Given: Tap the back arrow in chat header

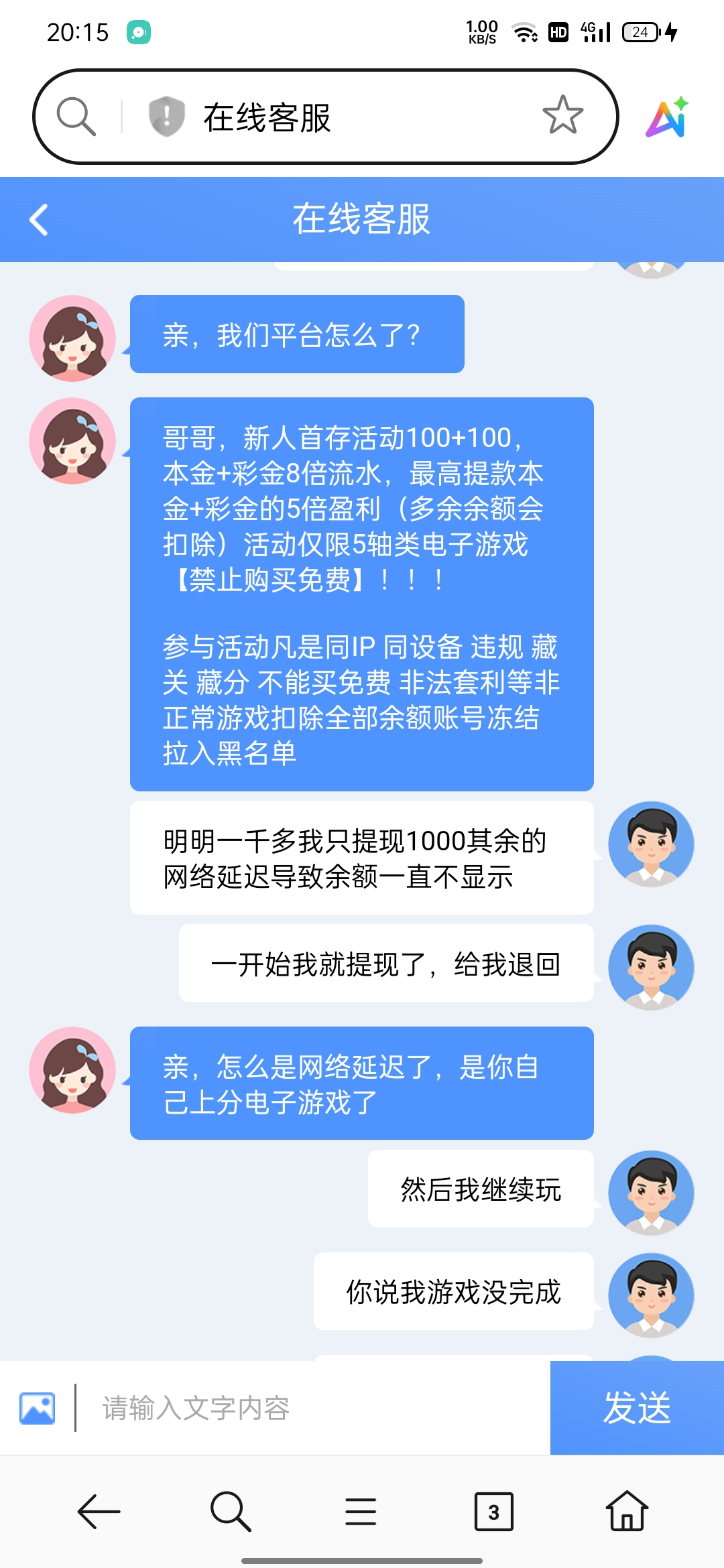Looking at the screenshot, I should 39,220.
